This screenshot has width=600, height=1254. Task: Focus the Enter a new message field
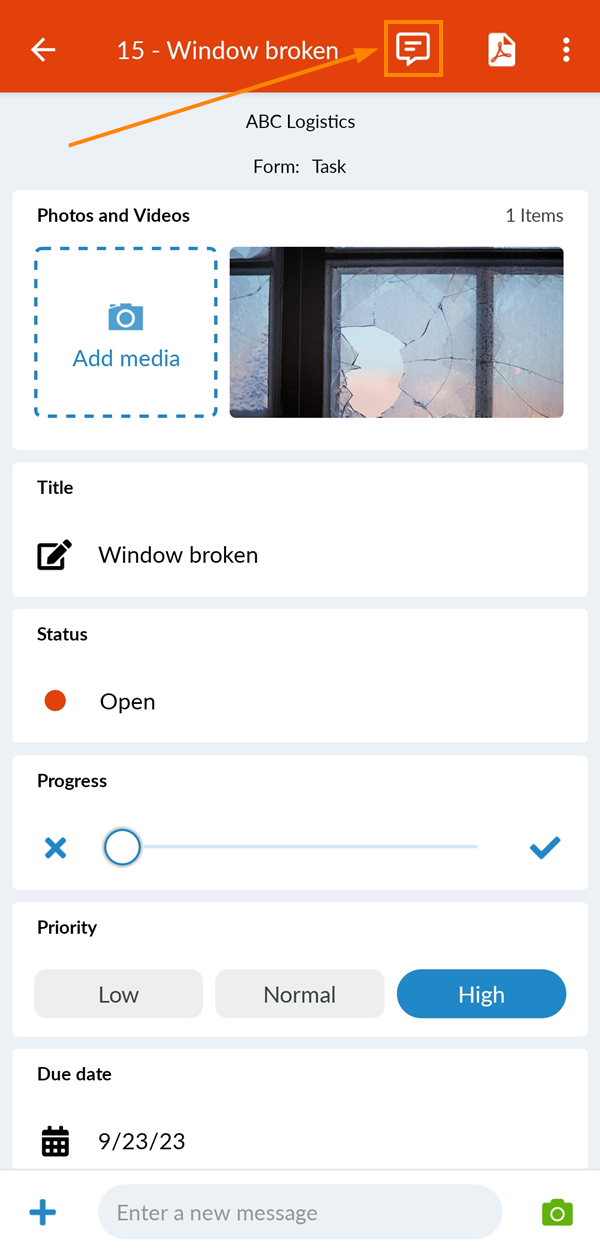(299, 1213)
